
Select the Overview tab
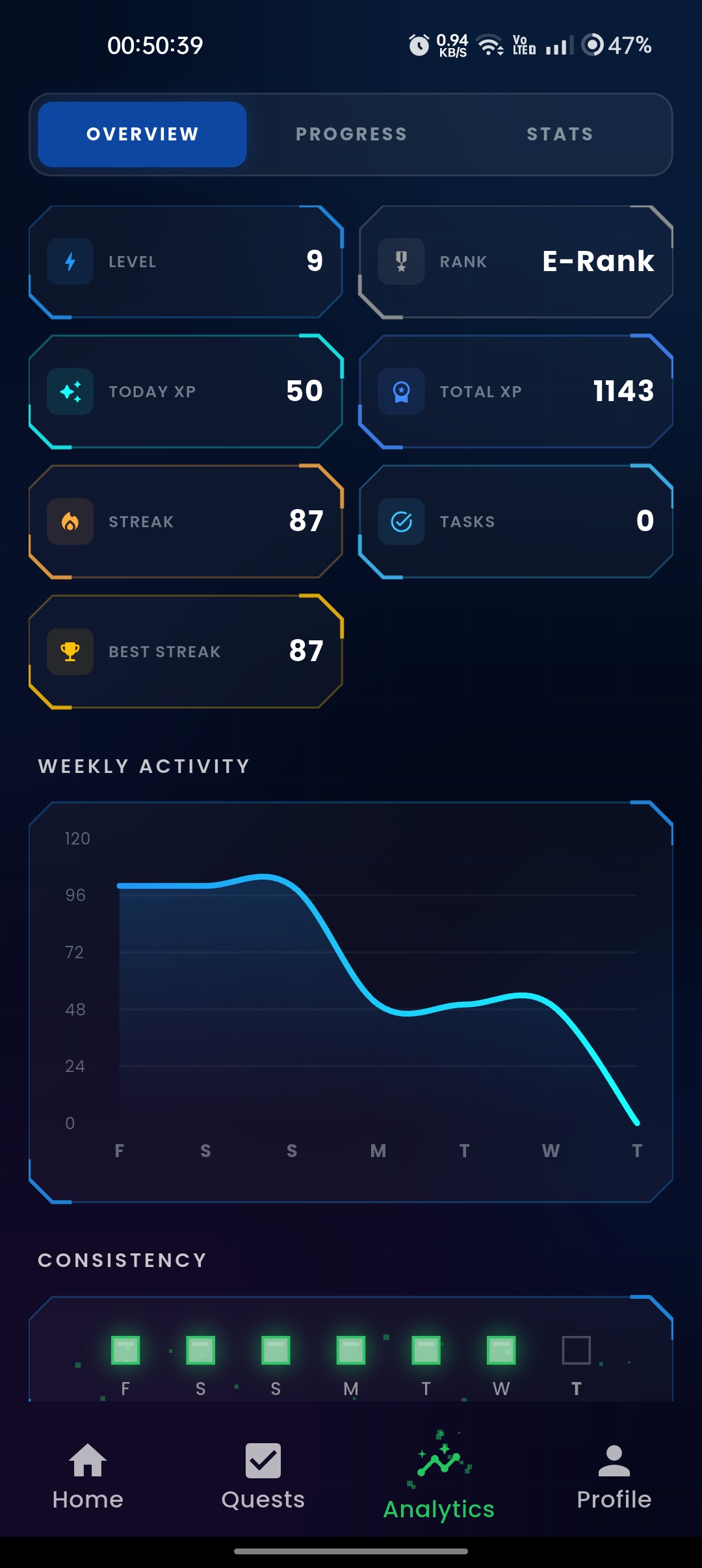tap(142, 134)
